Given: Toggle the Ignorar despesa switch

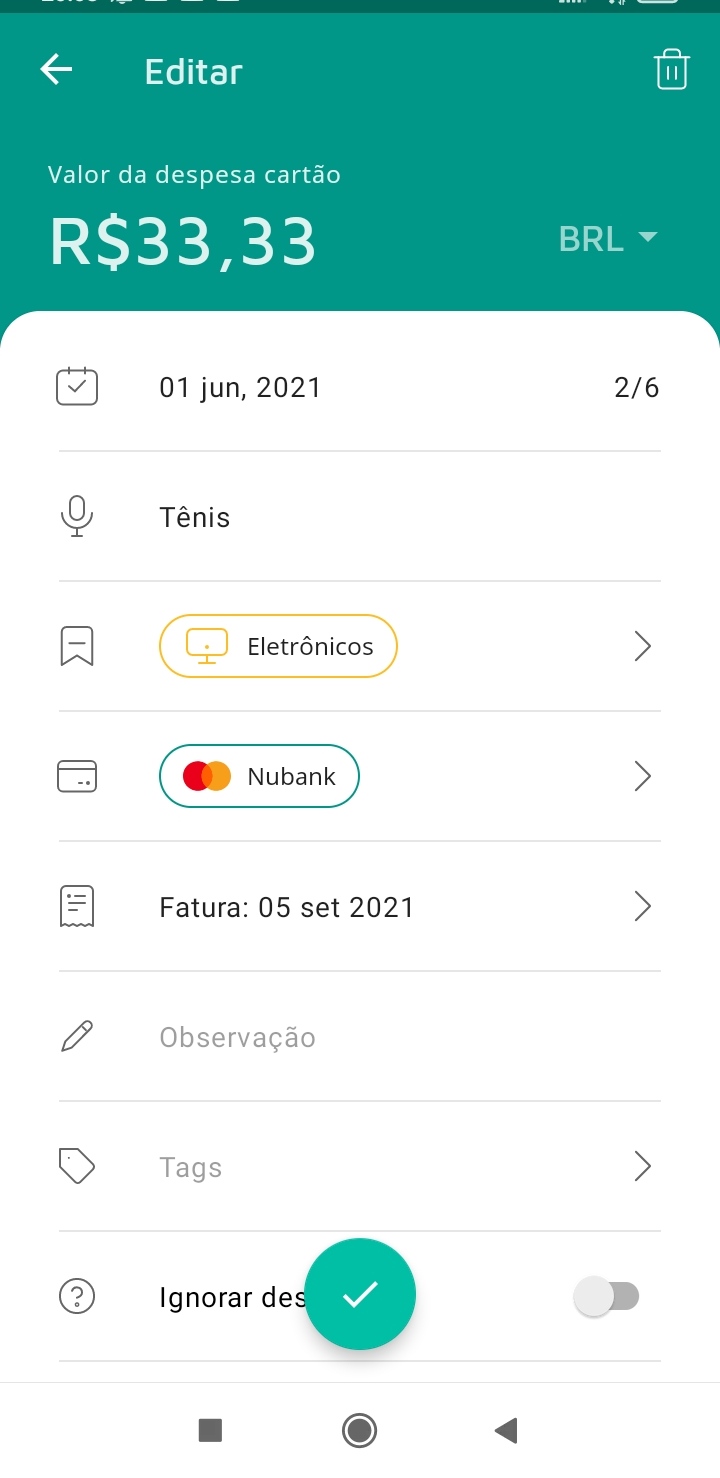Looking at the screenshot, I should point(607,1297).
